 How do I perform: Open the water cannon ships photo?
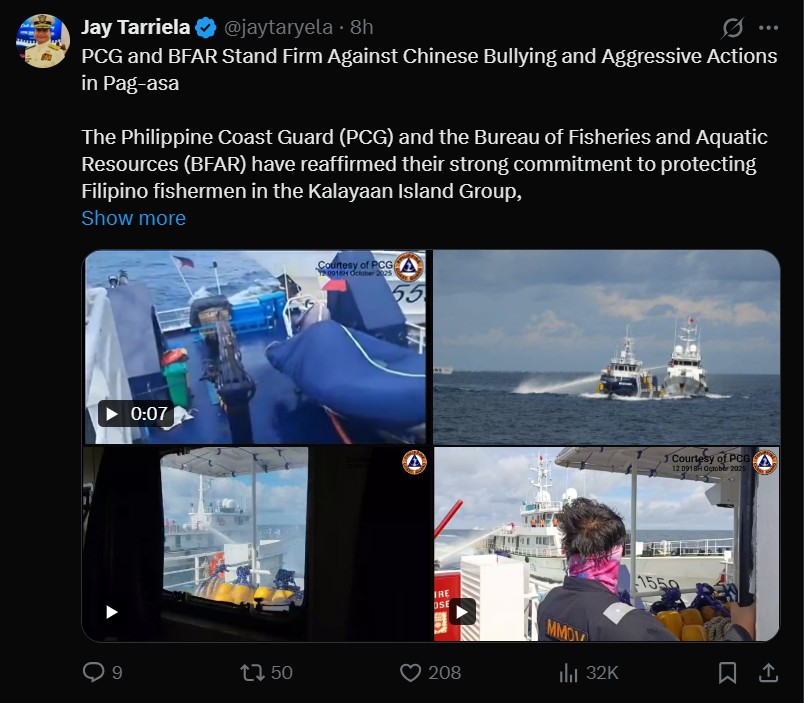coord(606,347)
